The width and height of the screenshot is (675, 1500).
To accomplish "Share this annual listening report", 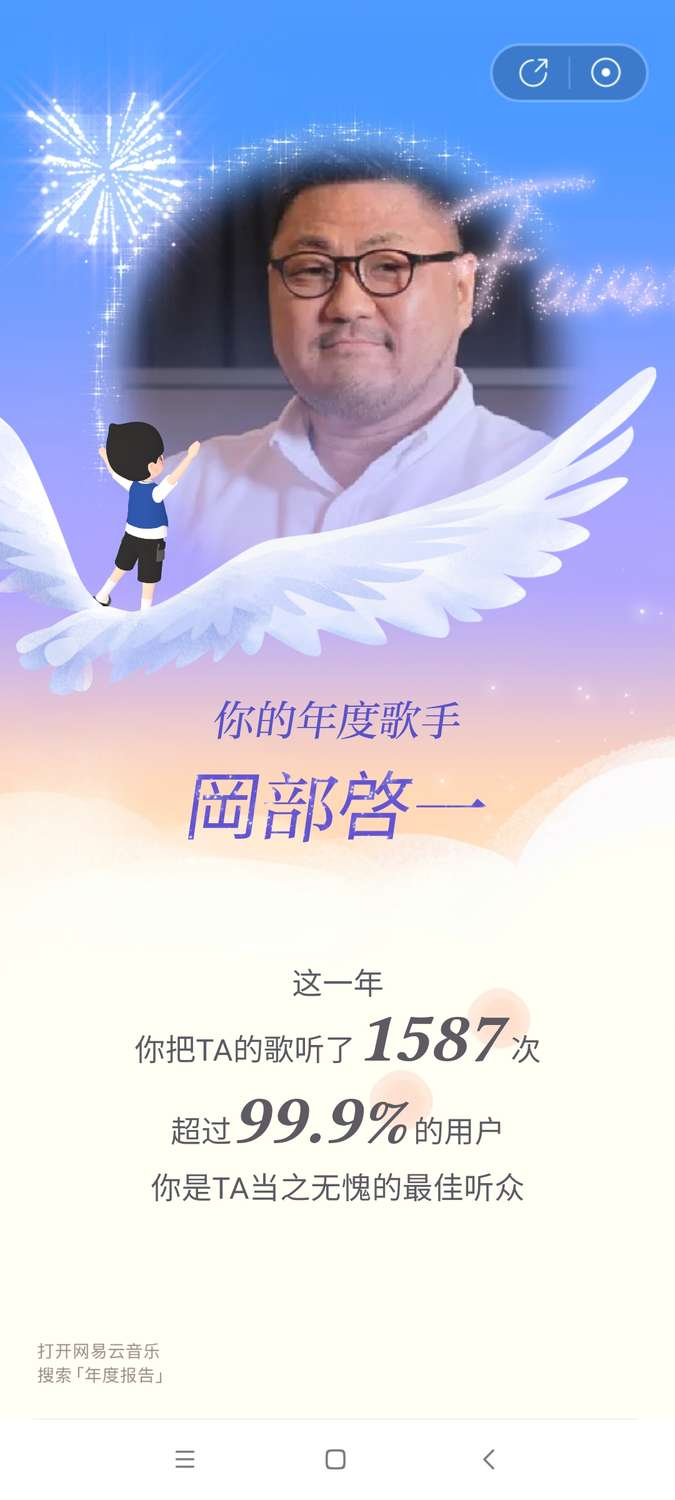I will [533, 73].
